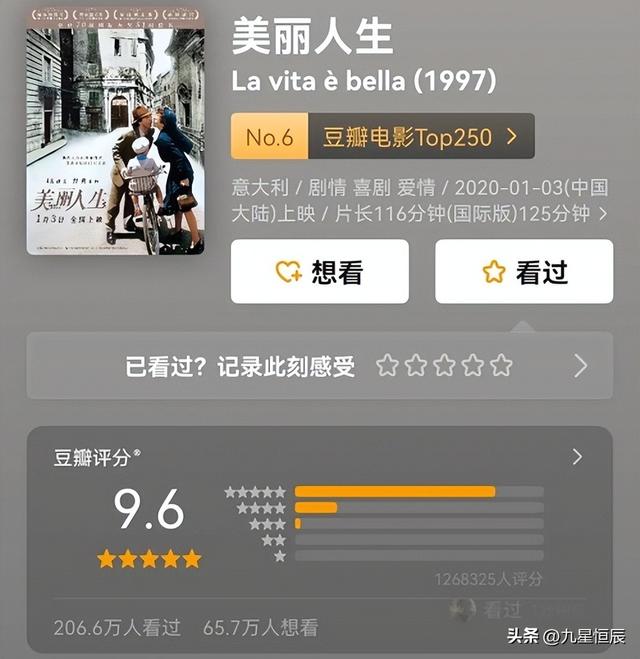Open the 豆瓣电影Top250 No.6 ranking

[382, 137]
